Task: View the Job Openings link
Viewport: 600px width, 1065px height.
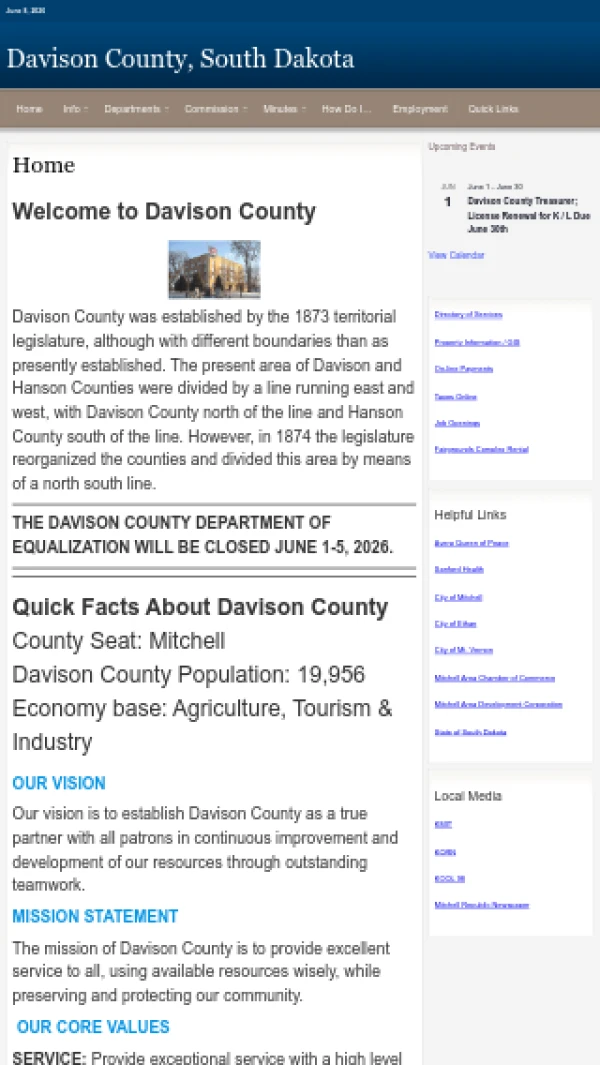Action: (x=457, y=423)
